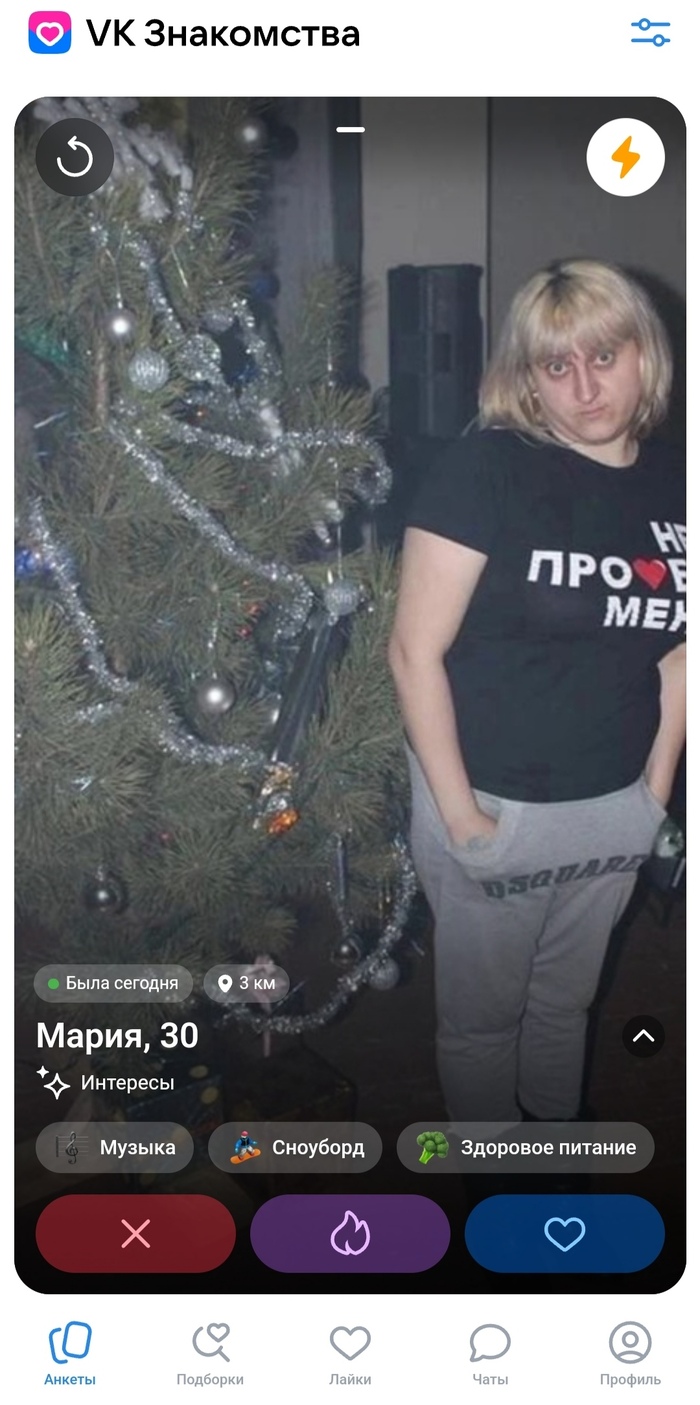
Task: Switch to the Профиль tab
Action: pos(630,1353)
